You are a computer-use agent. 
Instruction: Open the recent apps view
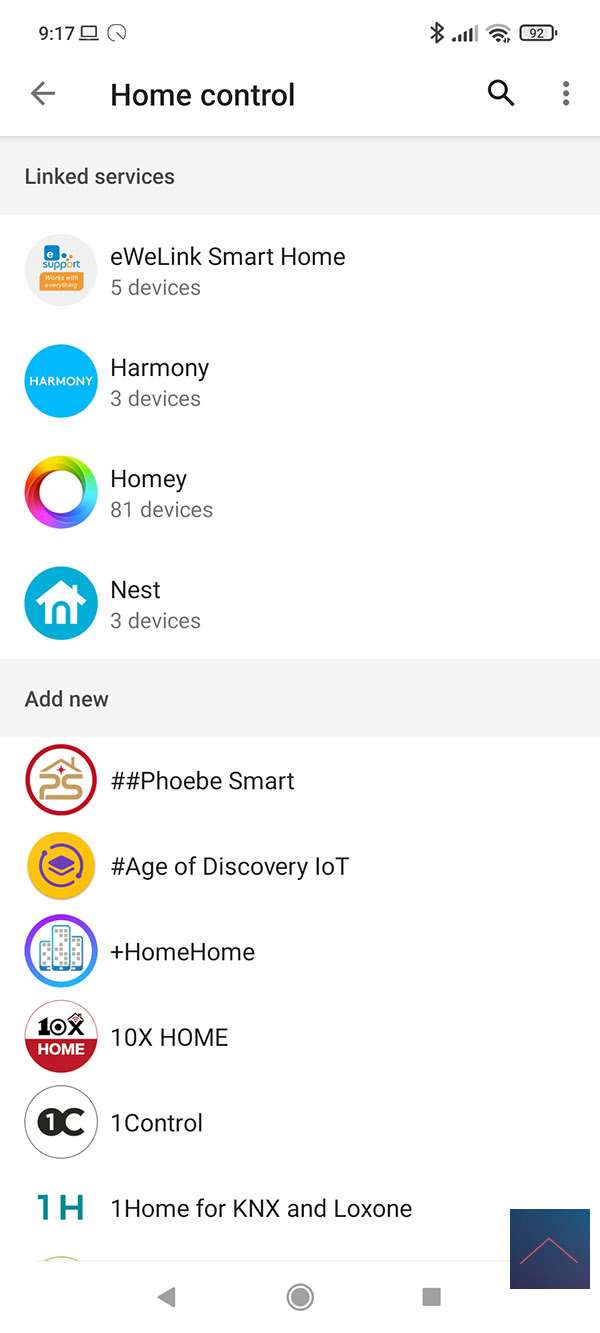pyautogui.click(x=432, y=1297)
